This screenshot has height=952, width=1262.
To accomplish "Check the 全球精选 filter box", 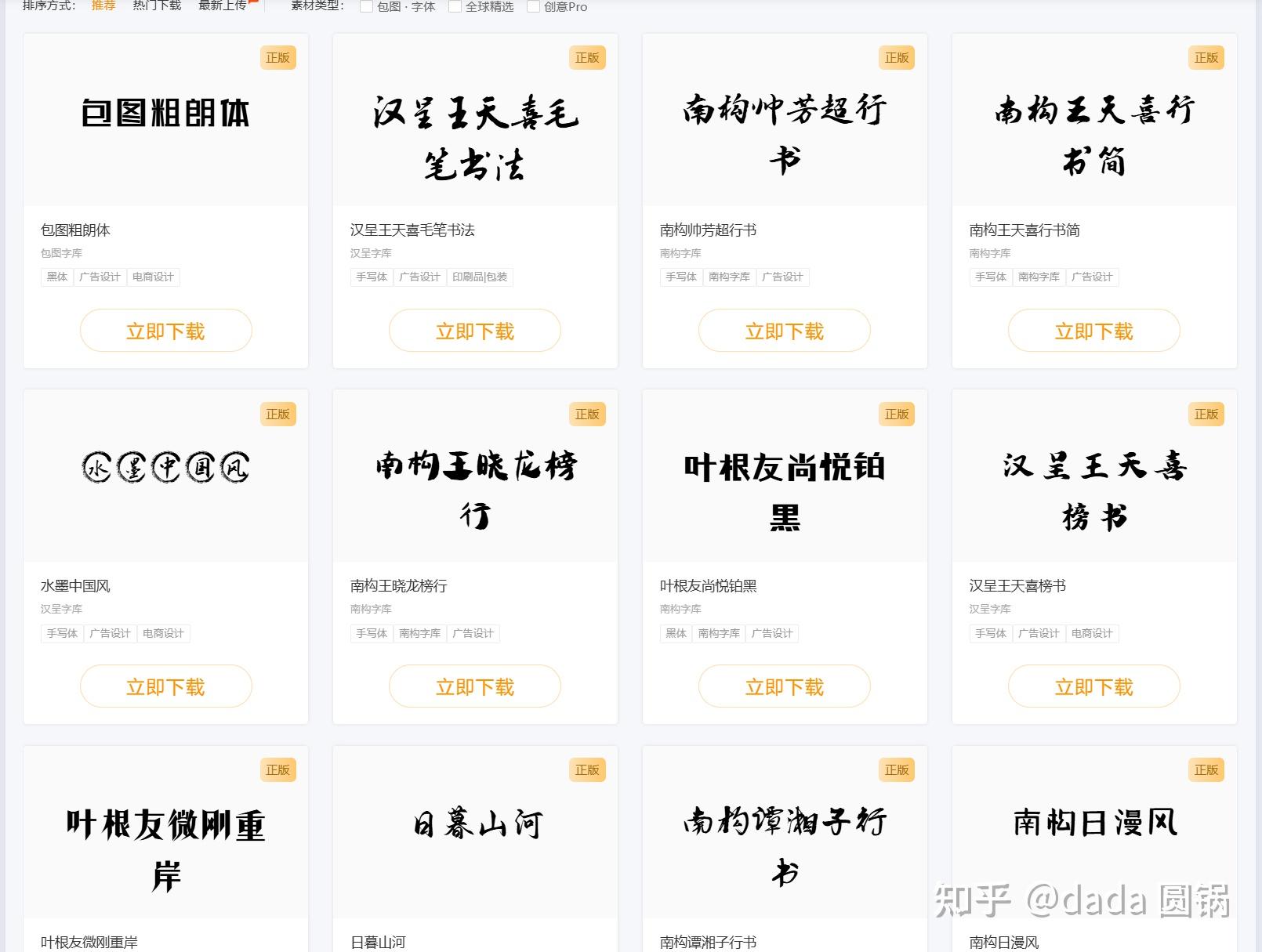I will coord(455,7).
